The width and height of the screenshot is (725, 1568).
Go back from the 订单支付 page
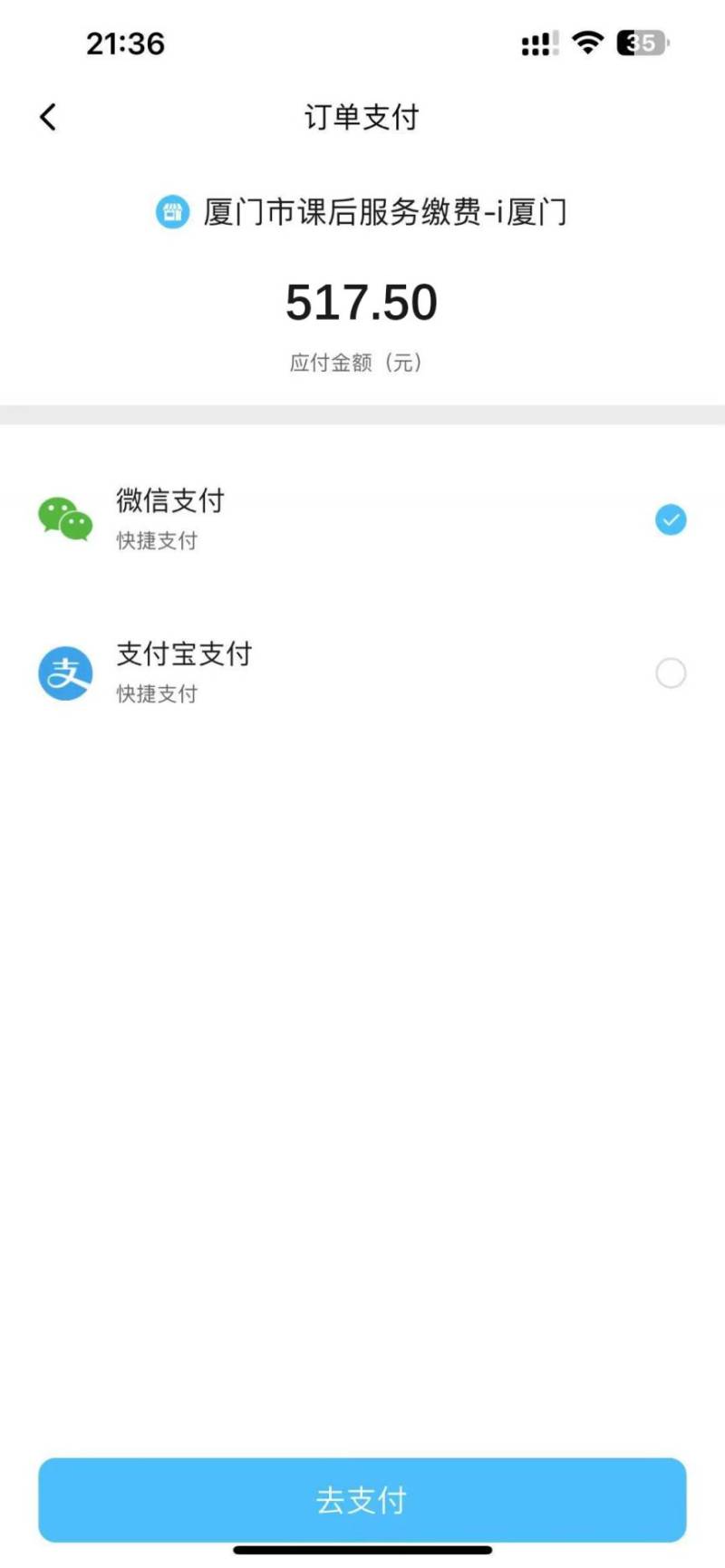coord(48,117)
